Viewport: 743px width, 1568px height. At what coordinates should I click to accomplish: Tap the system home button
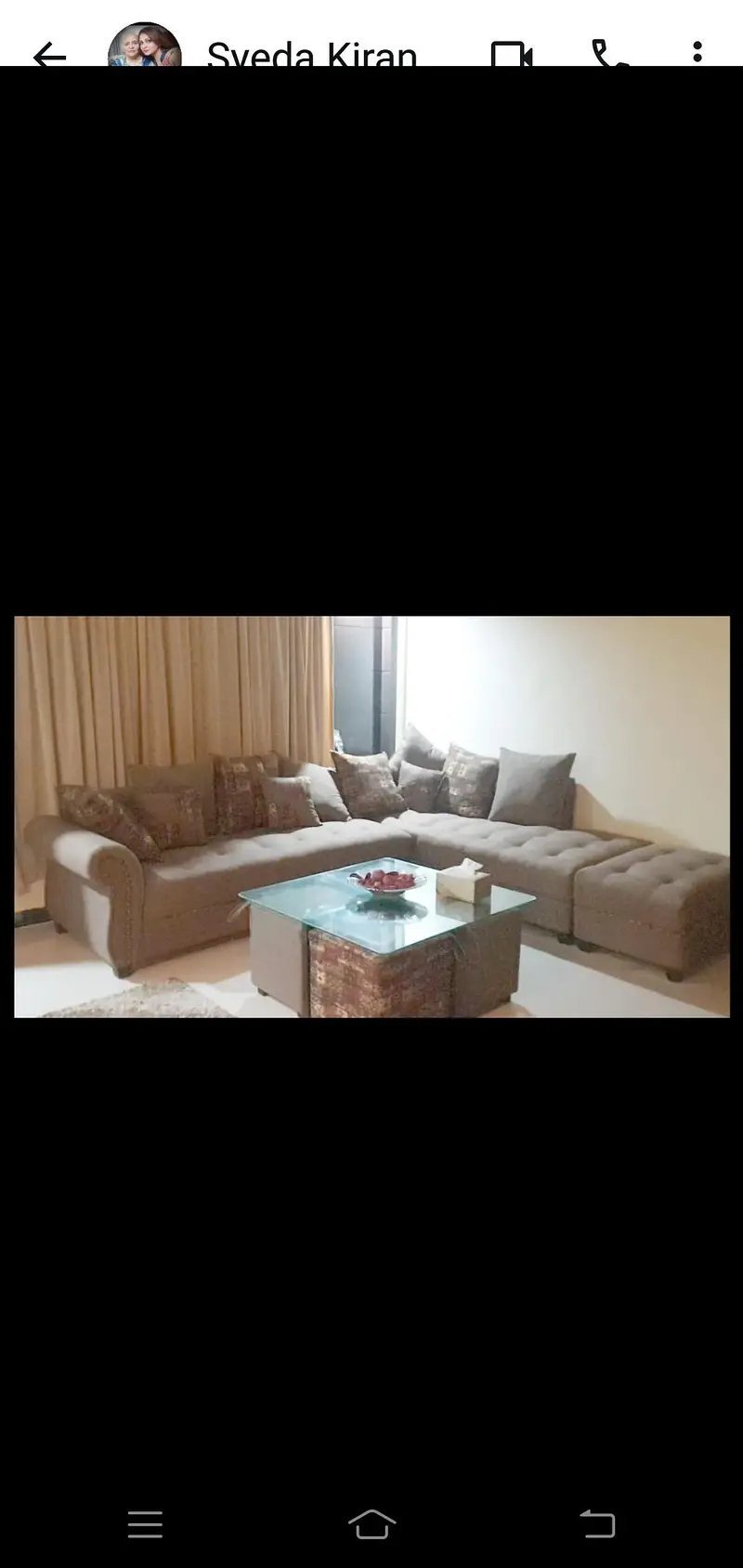[371, 1524]
